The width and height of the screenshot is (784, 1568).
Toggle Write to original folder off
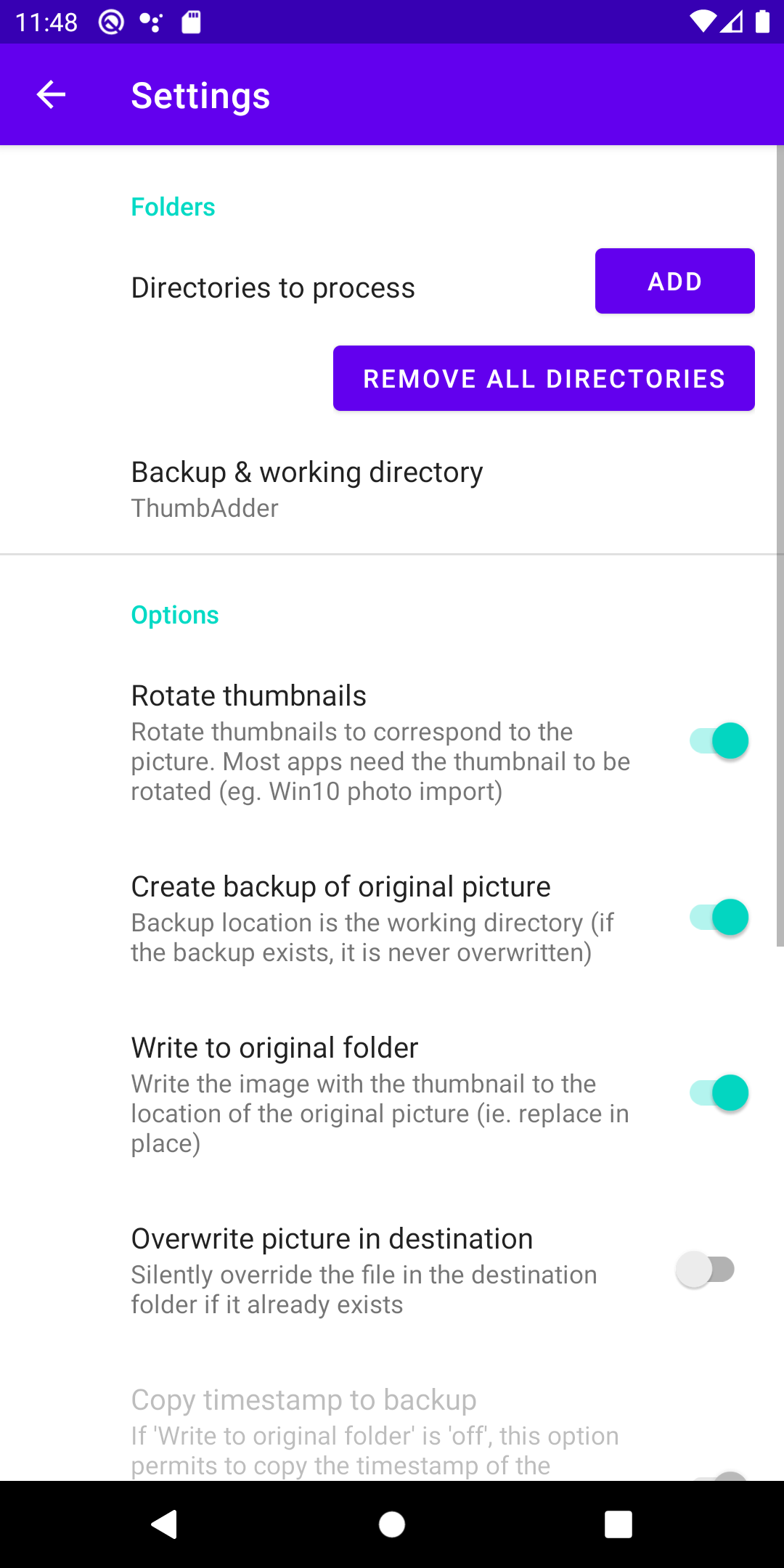[x=719, y=1093]
